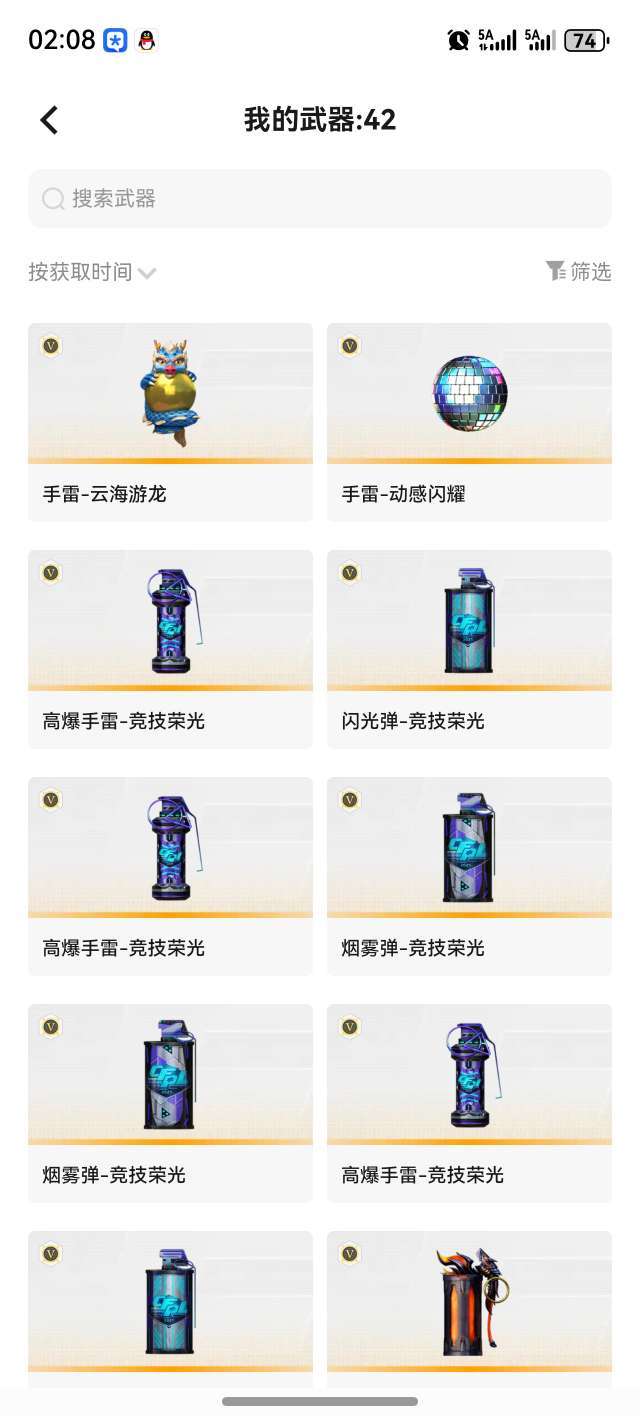
Task: Open the 筛选 filter options
Action: (x=579, y=271)
